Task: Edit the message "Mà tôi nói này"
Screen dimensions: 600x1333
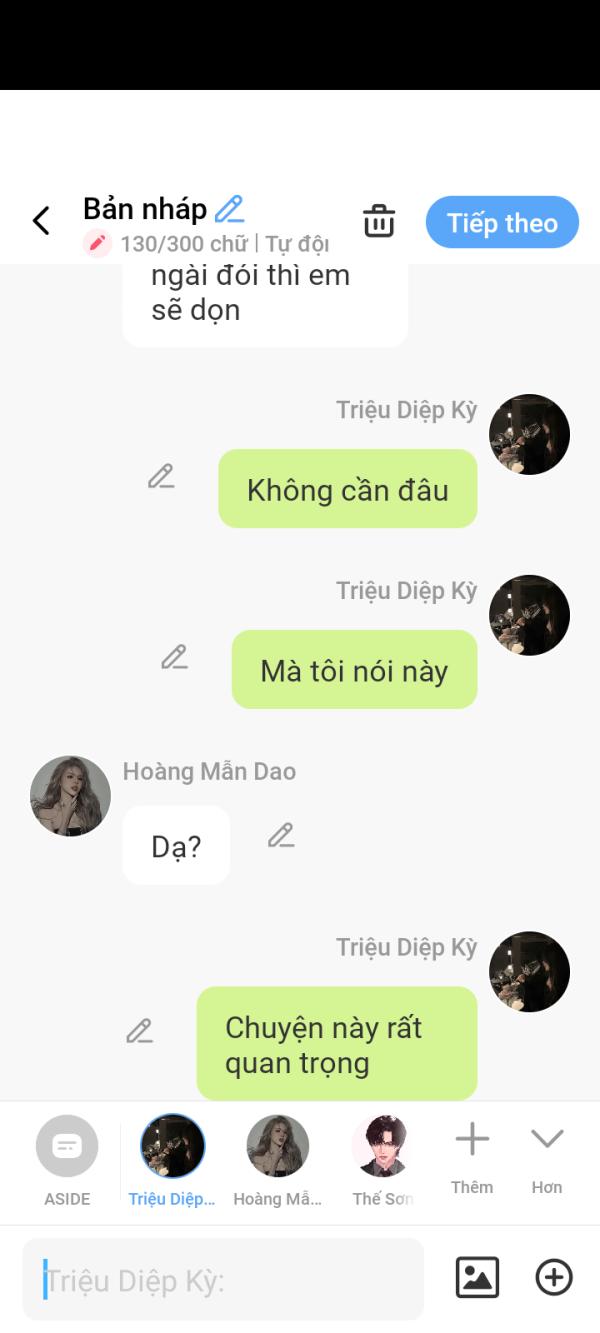Action: (x=174, y=657)
